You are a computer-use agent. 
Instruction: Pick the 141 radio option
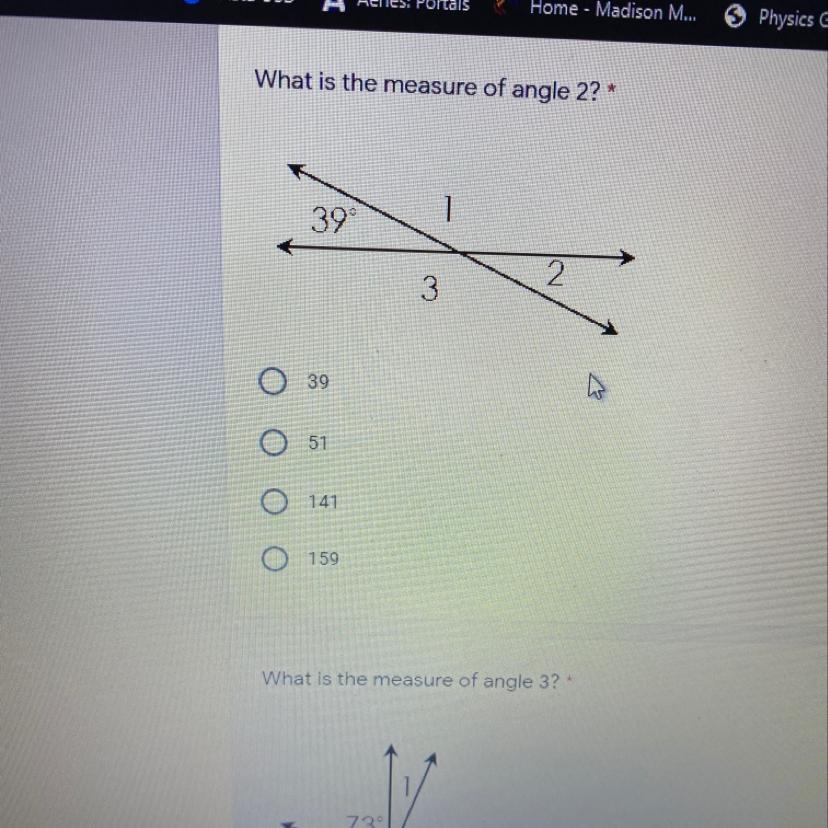[x=275, y=501]
